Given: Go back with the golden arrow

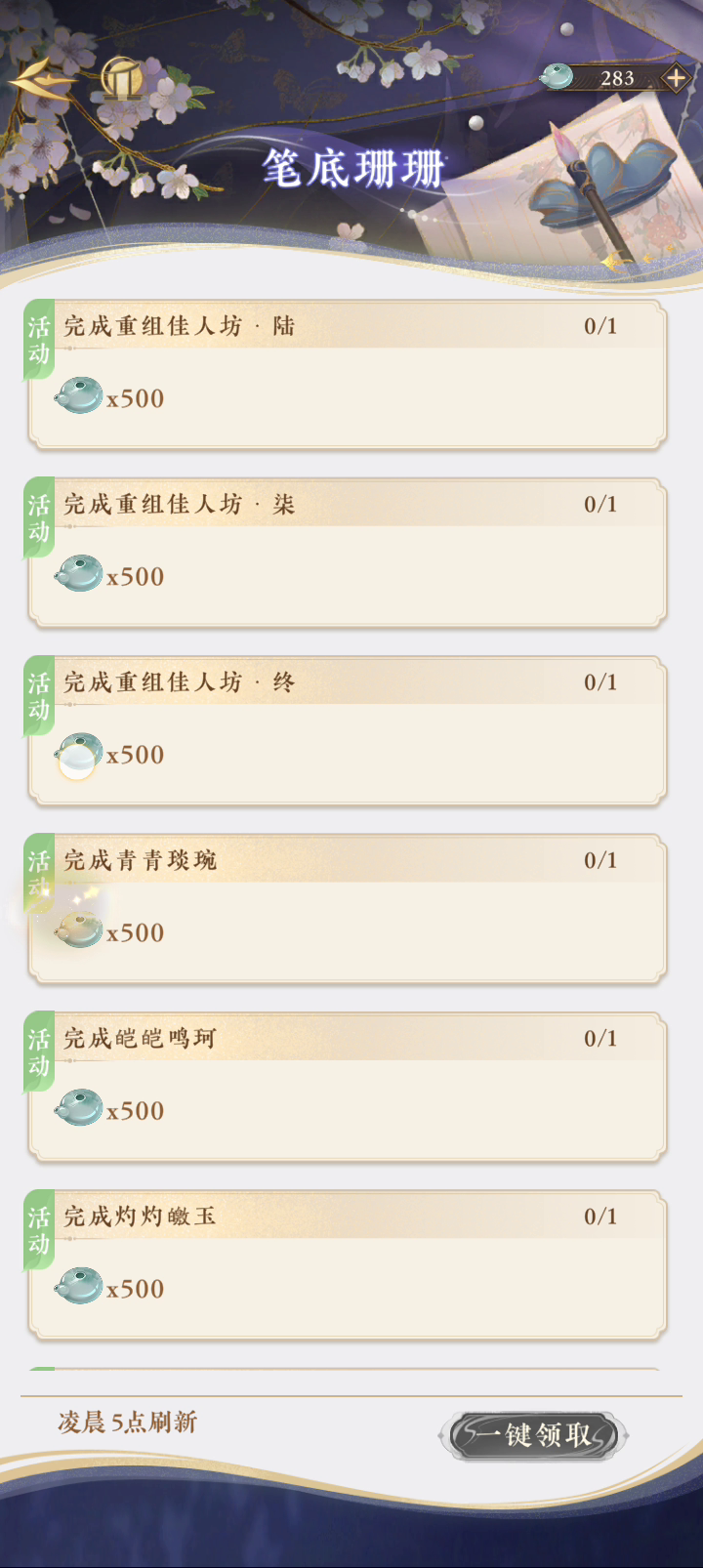Looking at the screenshot, I should coord(40,80).
